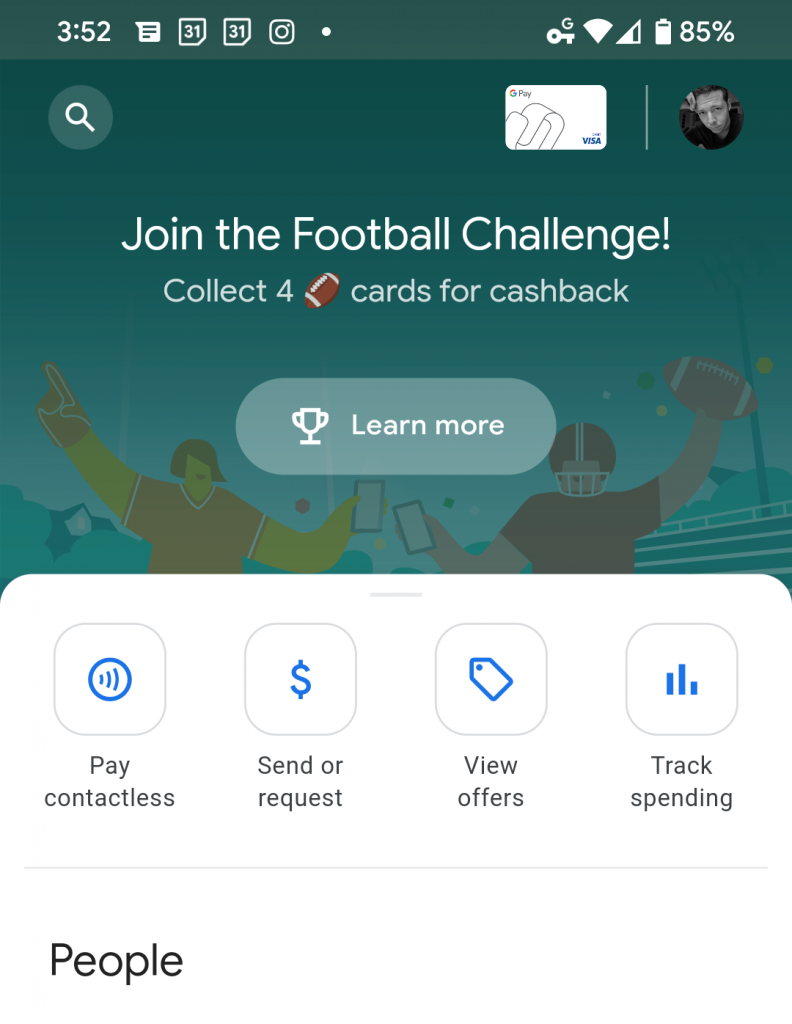Go to Track spending

click(682, 680)
